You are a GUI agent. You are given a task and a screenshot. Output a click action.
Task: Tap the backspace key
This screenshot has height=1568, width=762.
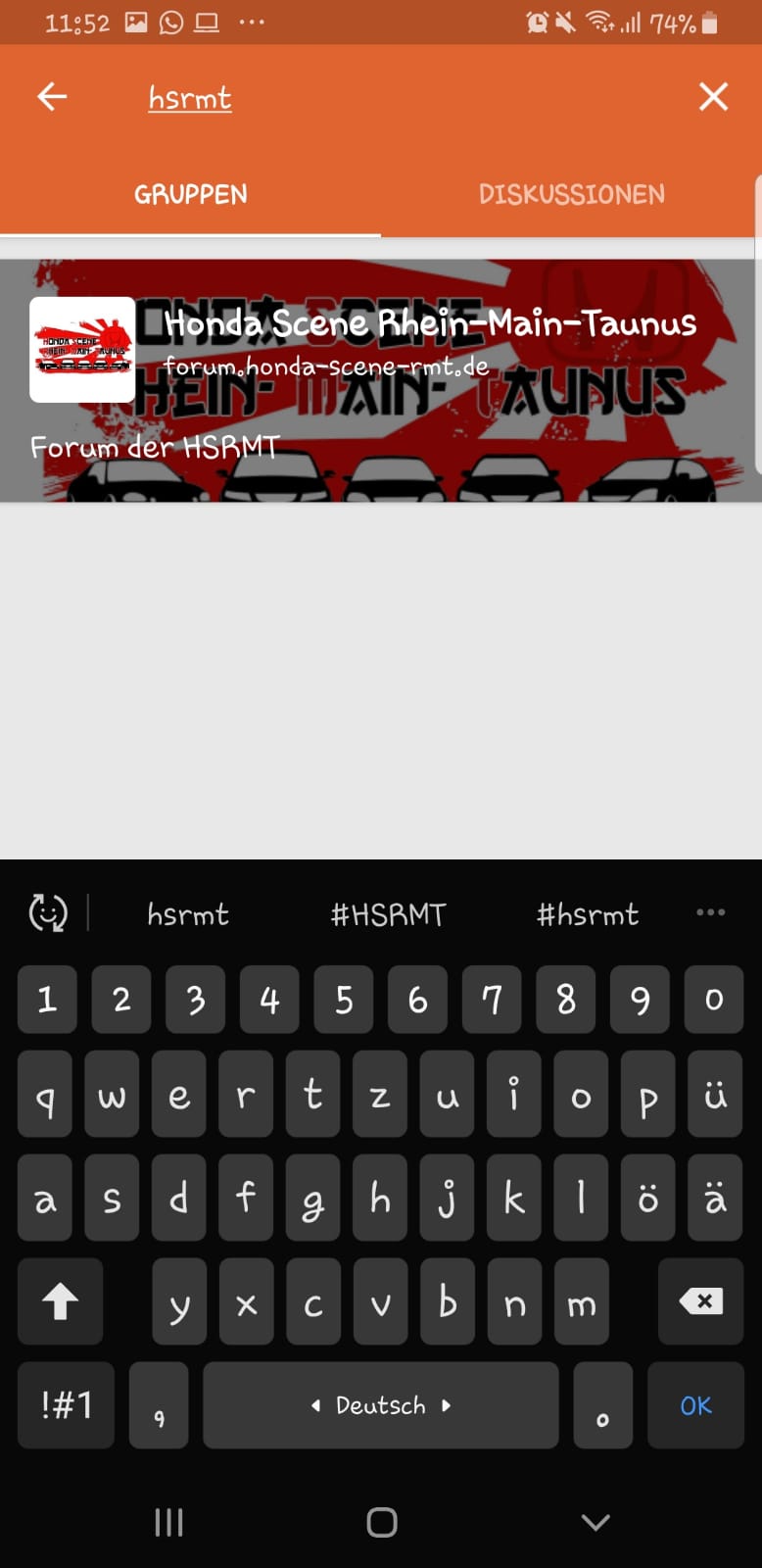pyautogui.click(x=700, y=1301)
